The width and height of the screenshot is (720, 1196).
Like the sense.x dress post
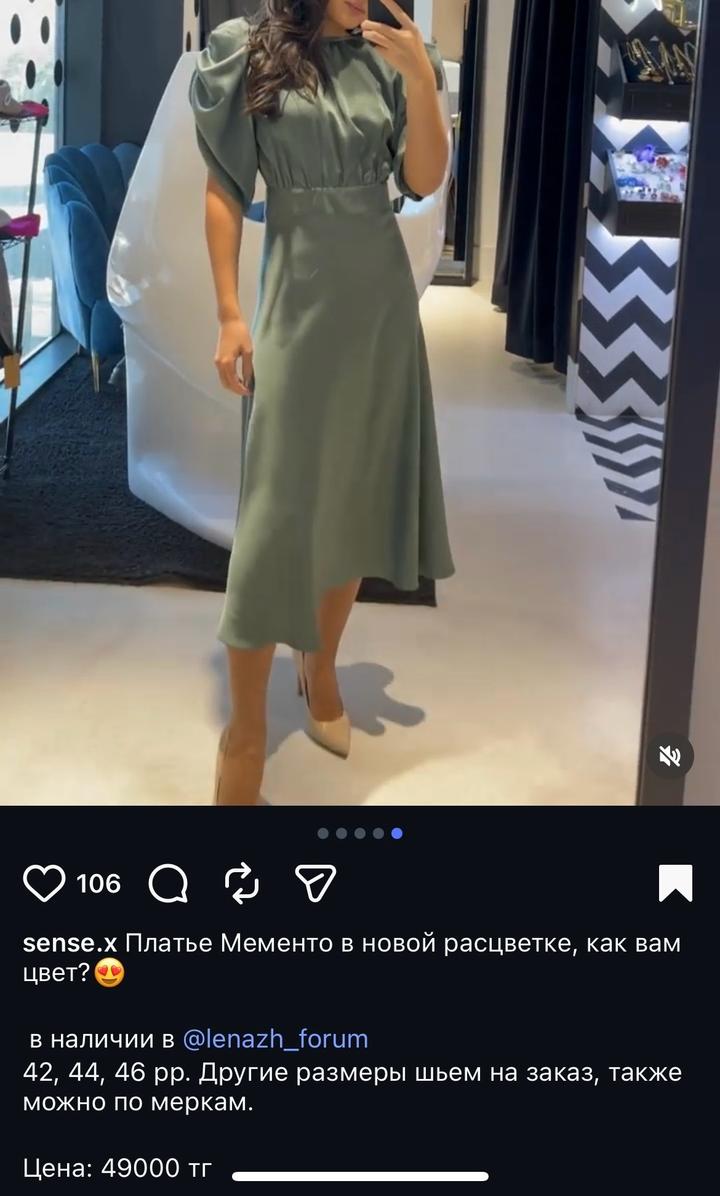pyautogui.click(x=44, y=883)
